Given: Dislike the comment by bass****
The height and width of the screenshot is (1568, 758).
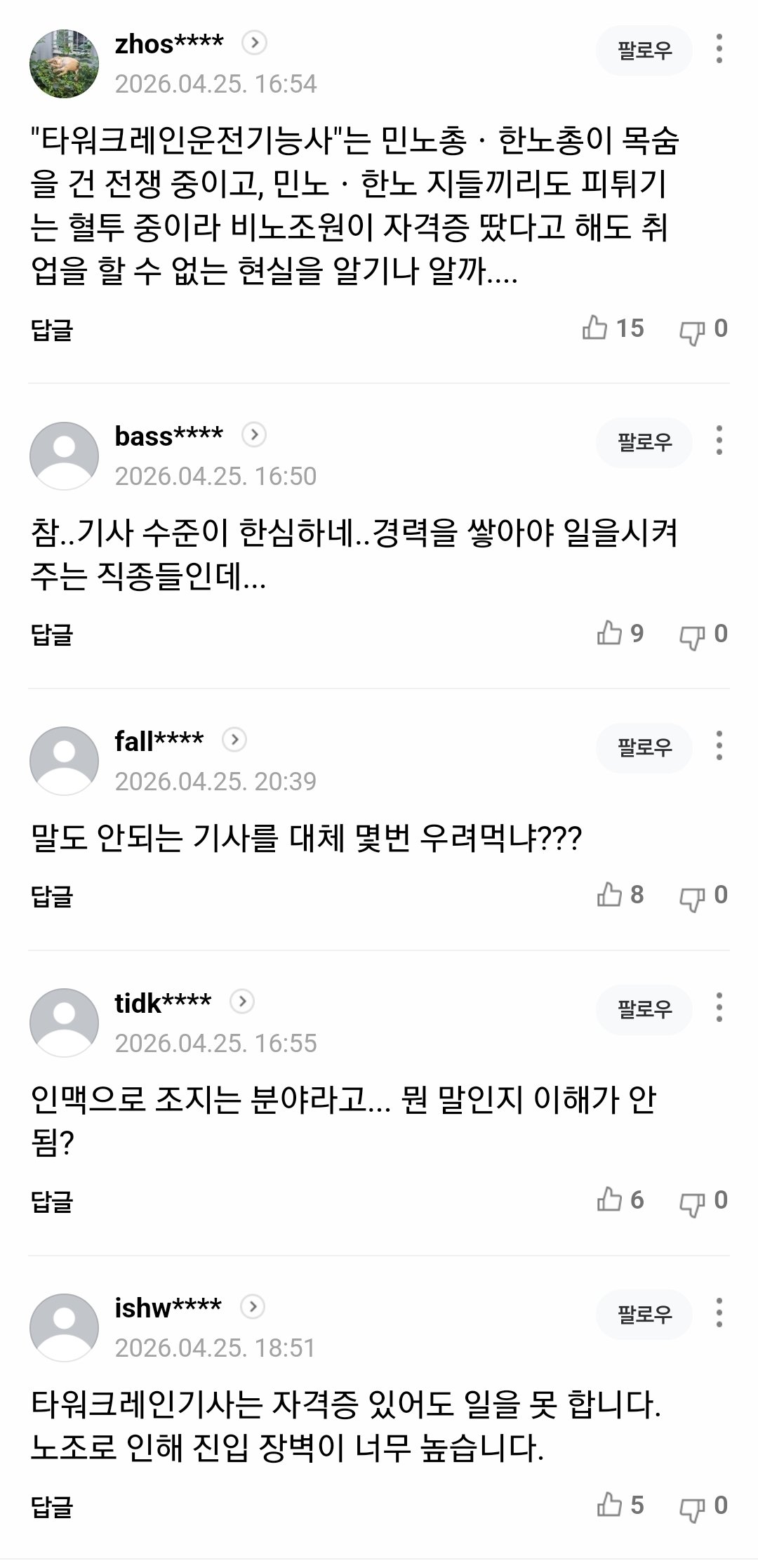Looking at the screenshot, I should pos(692,634).
